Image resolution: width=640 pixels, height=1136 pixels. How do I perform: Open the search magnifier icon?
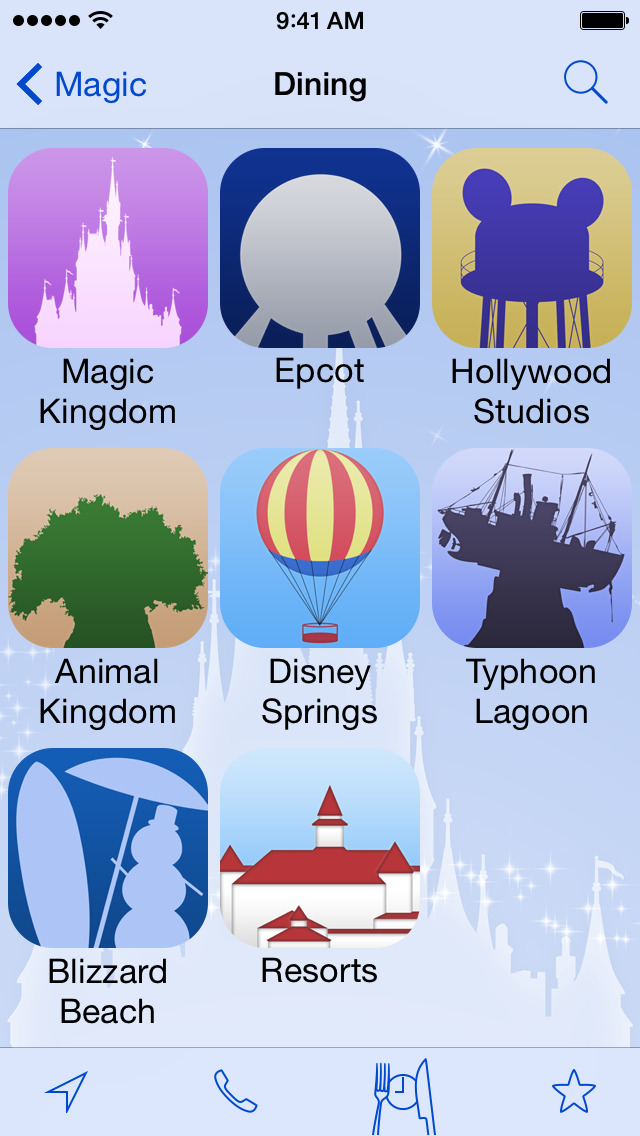pyautogui.click(x=585, y=83)
